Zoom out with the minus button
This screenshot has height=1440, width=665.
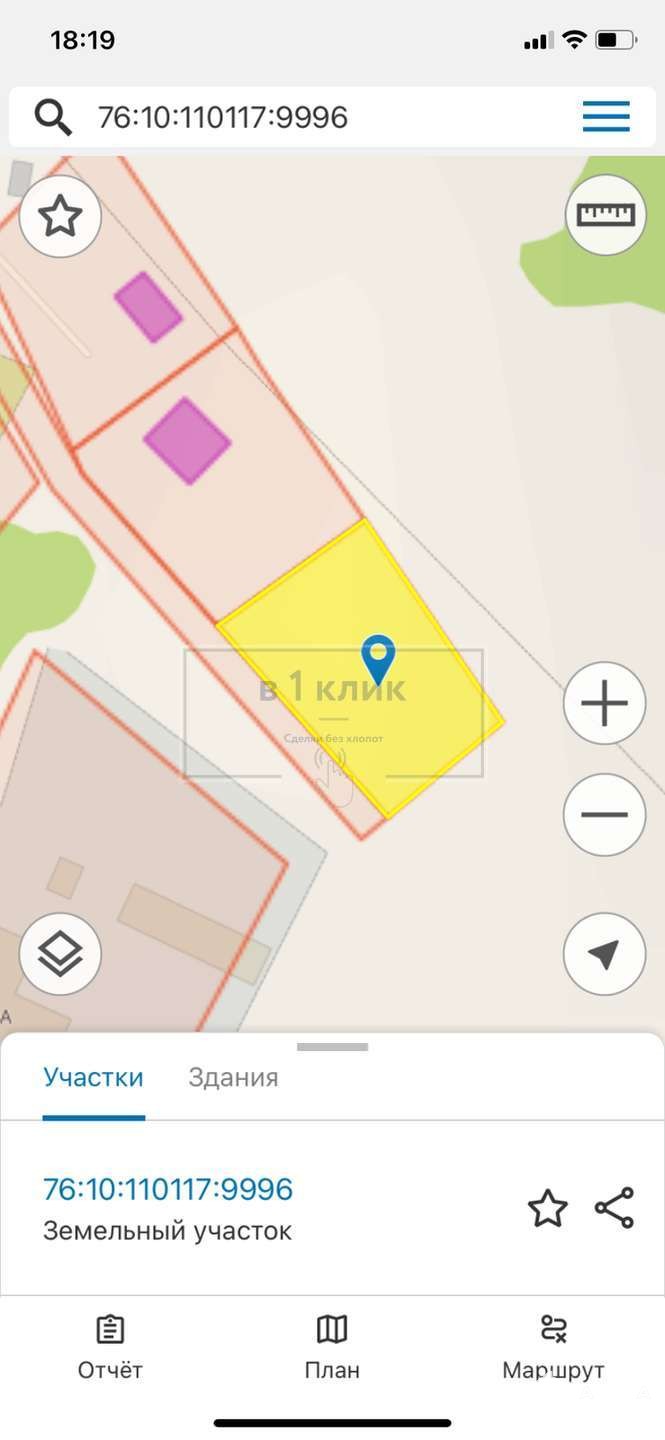[604, 815]
